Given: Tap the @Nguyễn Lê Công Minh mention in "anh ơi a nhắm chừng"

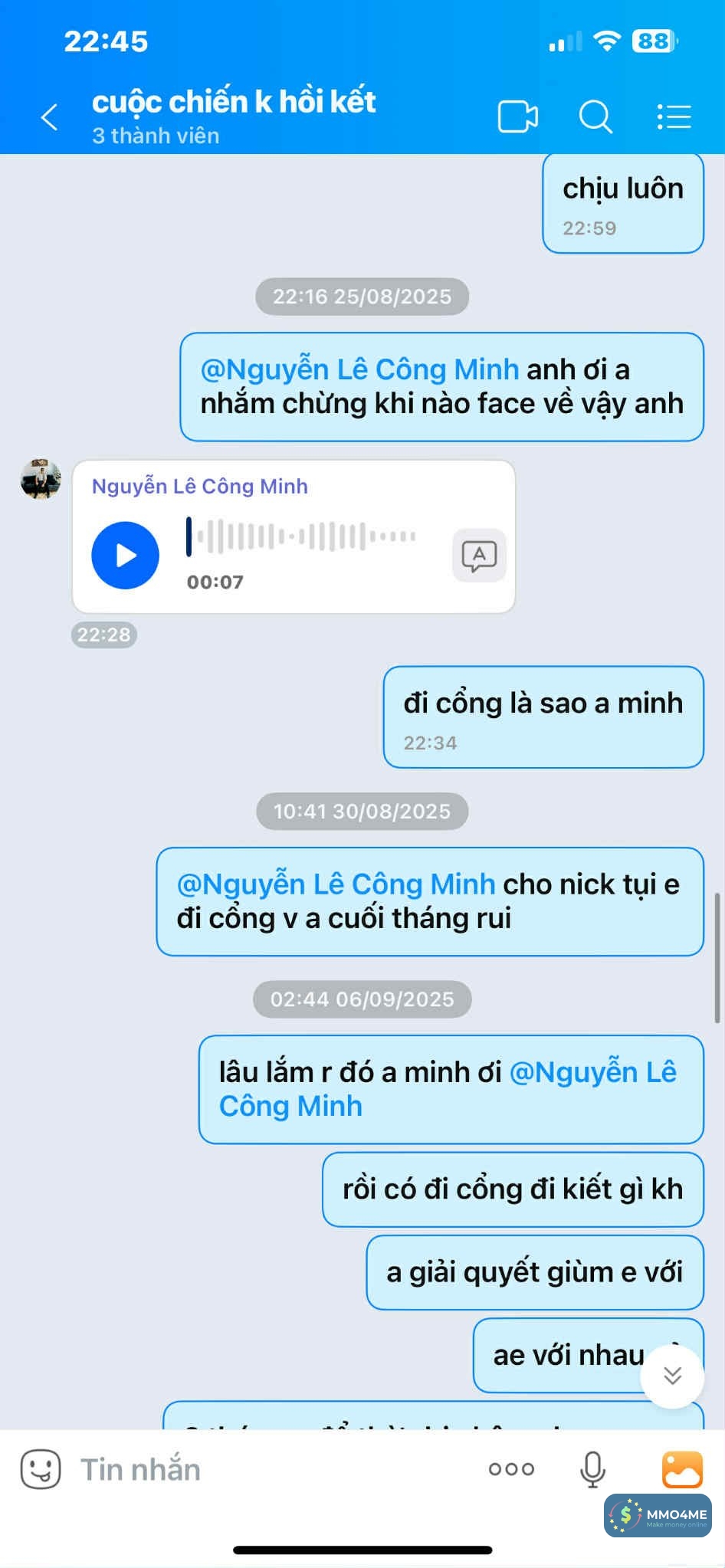Looking at the screenshot, I should (x=359, y=370).
